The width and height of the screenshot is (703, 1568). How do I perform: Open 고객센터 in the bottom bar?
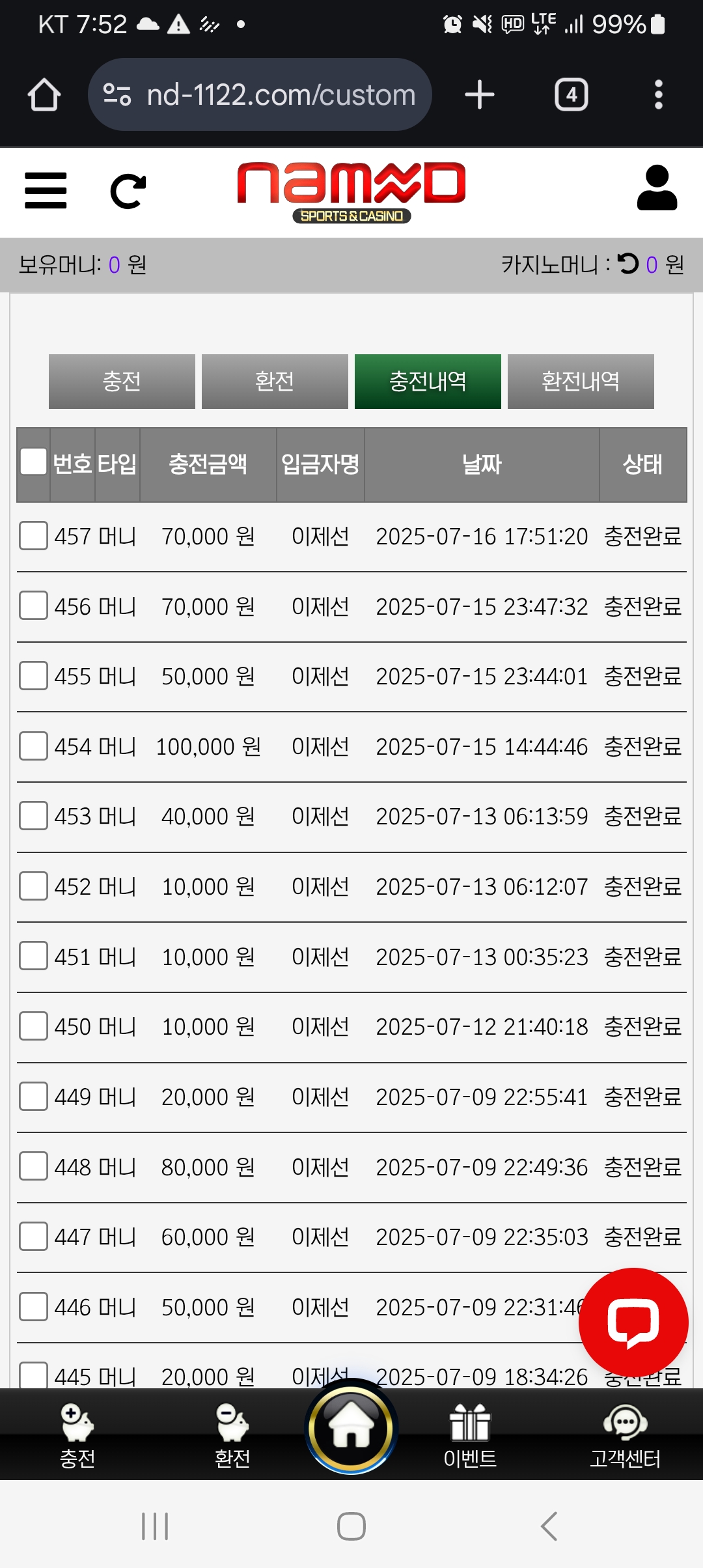(625, 1436)
